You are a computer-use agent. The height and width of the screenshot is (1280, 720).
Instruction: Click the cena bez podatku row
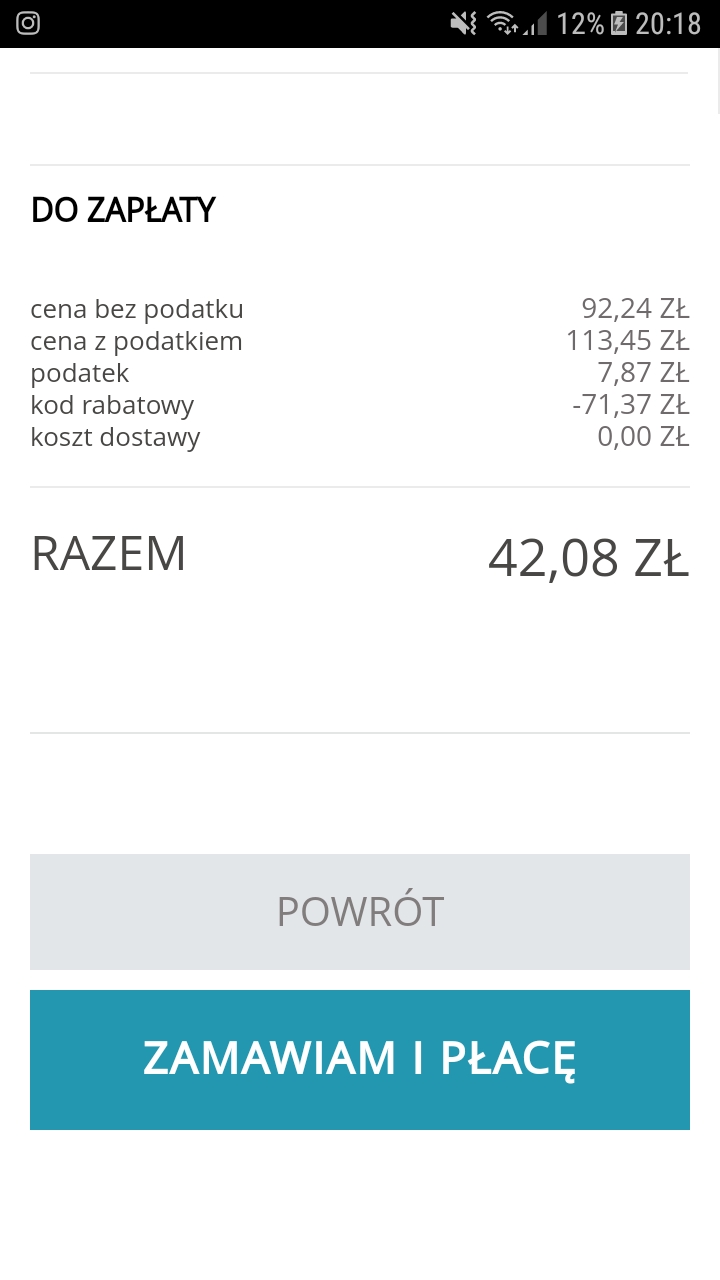click(x=137, y=309)
